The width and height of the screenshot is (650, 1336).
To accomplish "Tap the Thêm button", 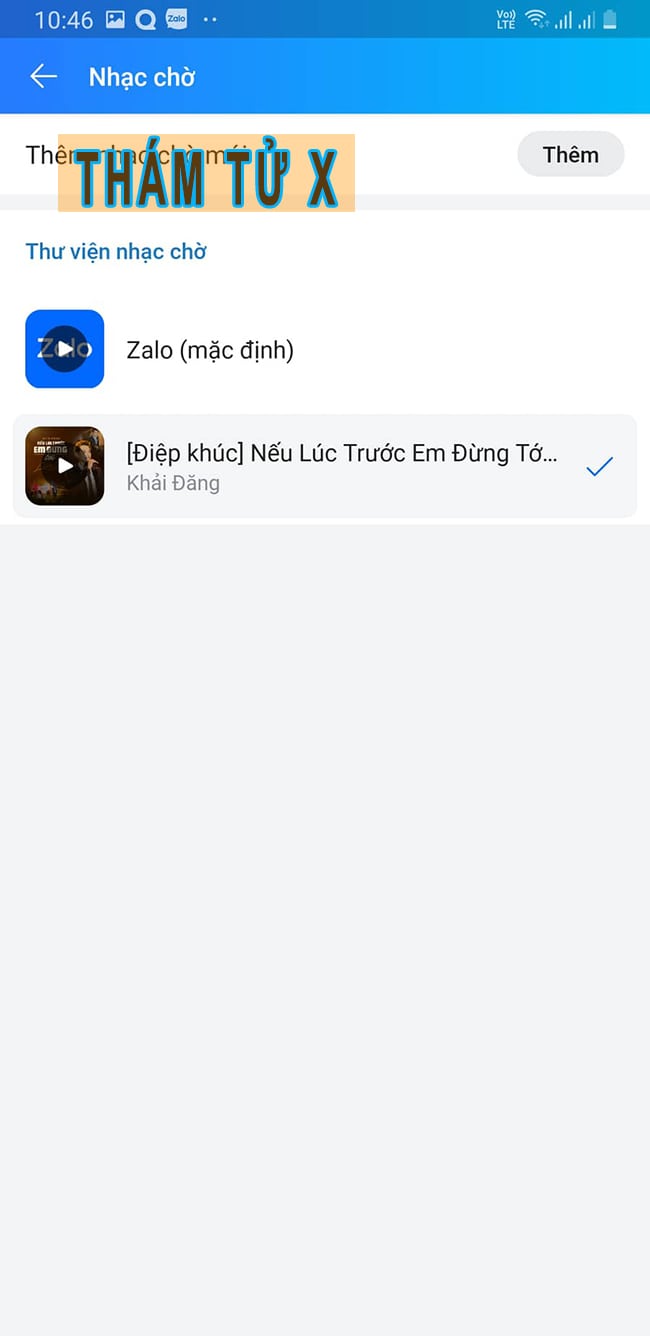I will click(570, 155).
